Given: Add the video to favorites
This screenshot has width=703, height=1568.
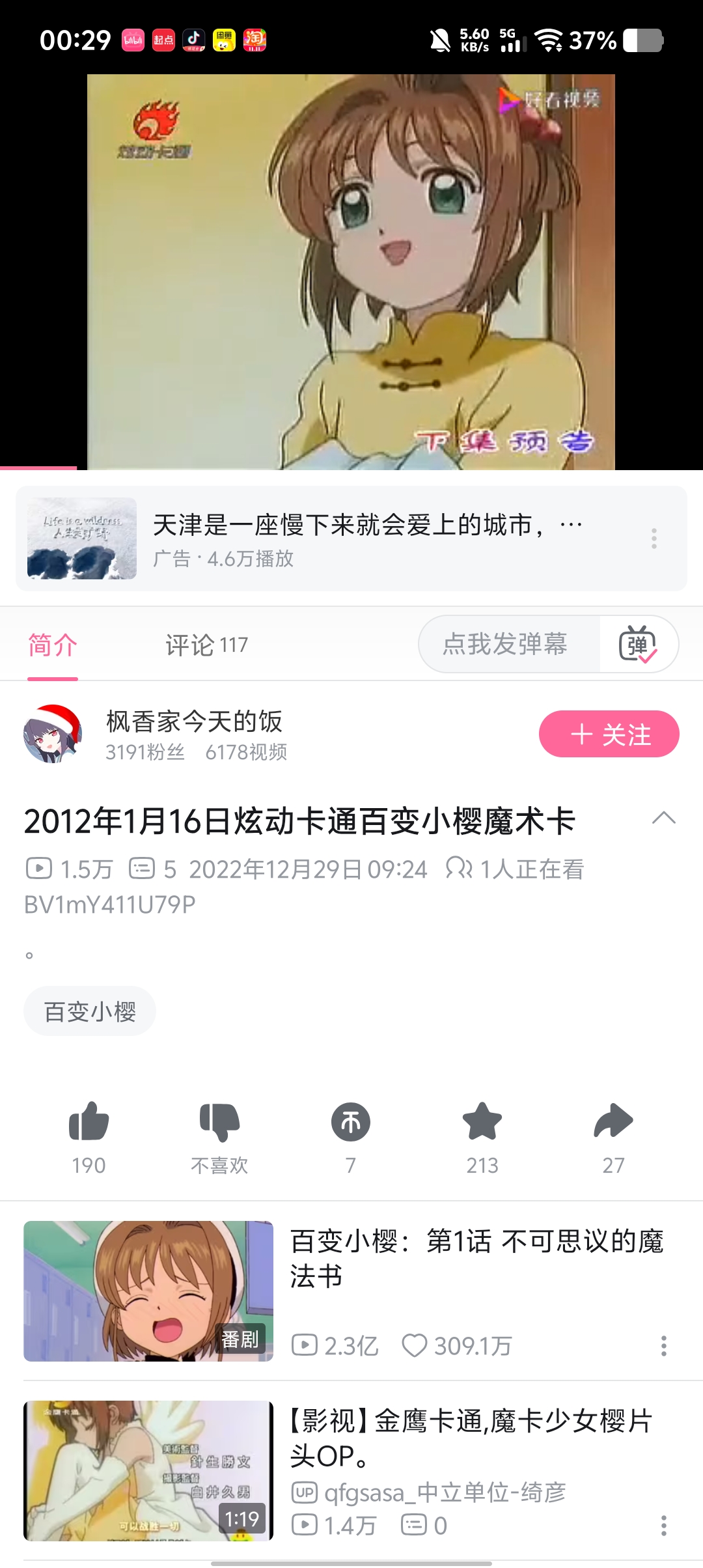Looking at the screenshot, I should 482,1136.
